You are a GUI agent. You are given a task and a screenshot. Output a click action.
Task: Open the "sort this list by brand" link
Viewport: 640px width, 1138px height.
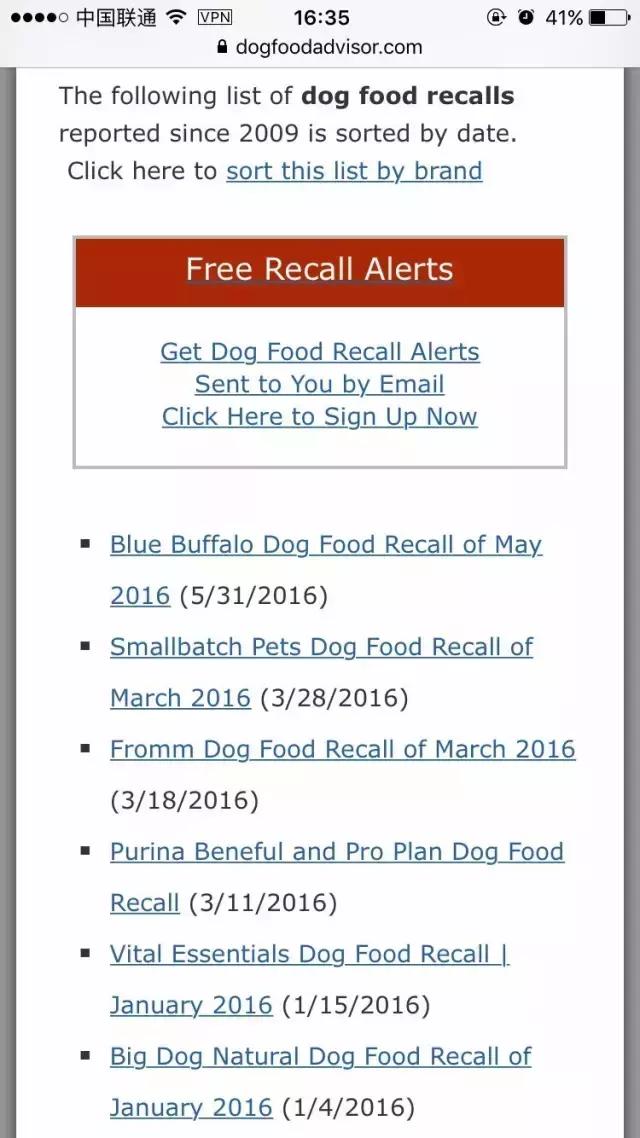point(354,171)
